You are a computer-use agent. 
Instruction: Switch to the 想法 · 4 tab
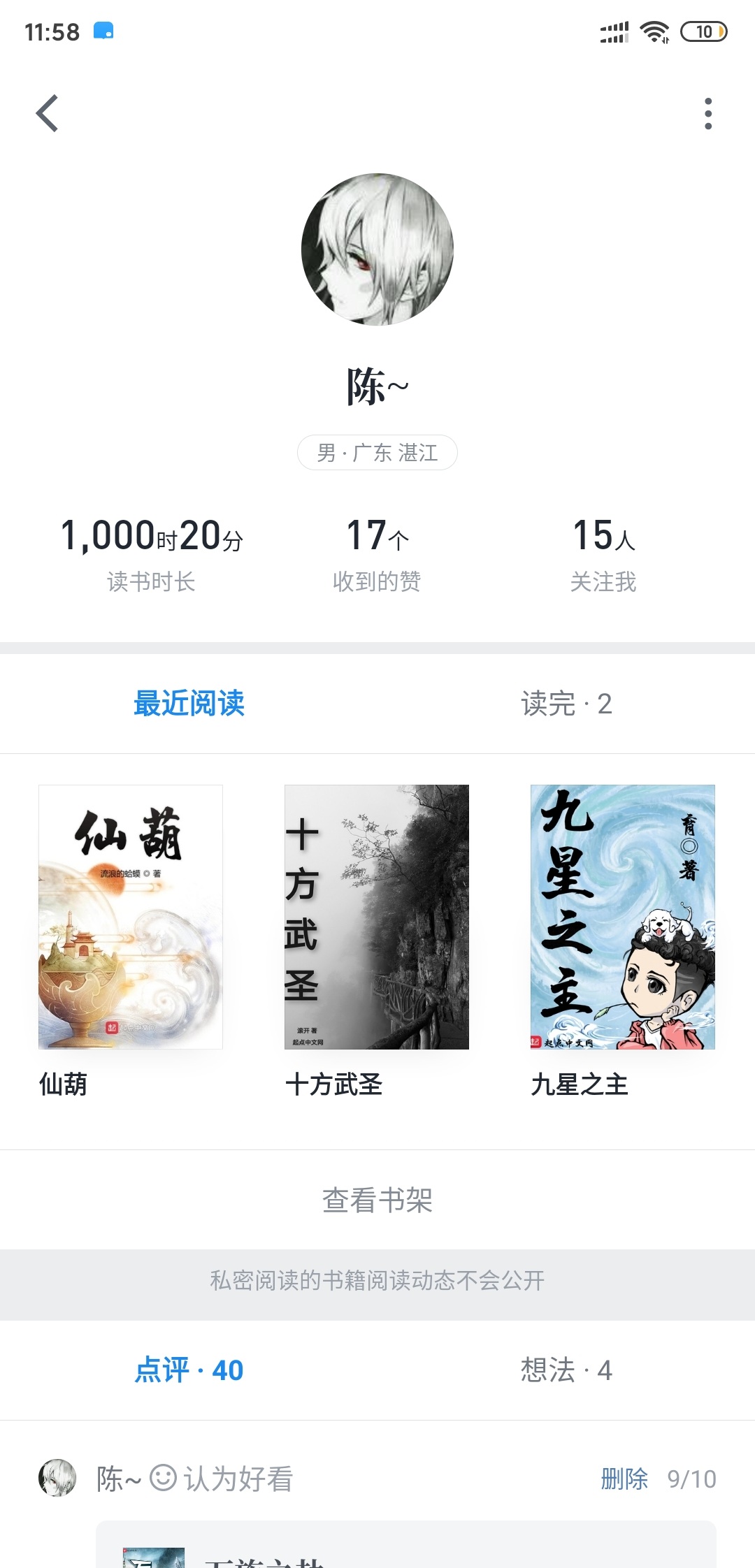(566, 1370)
